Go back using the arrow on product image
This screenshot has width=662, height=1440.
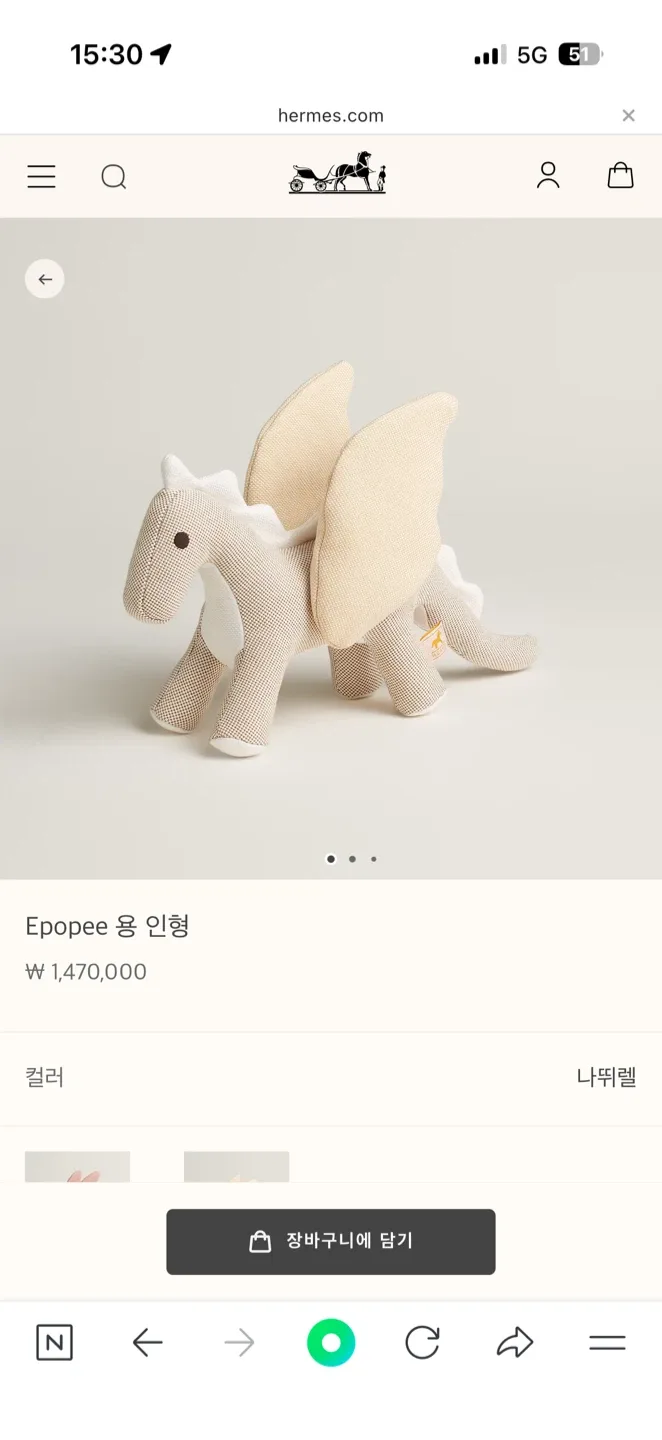point(45,280)
